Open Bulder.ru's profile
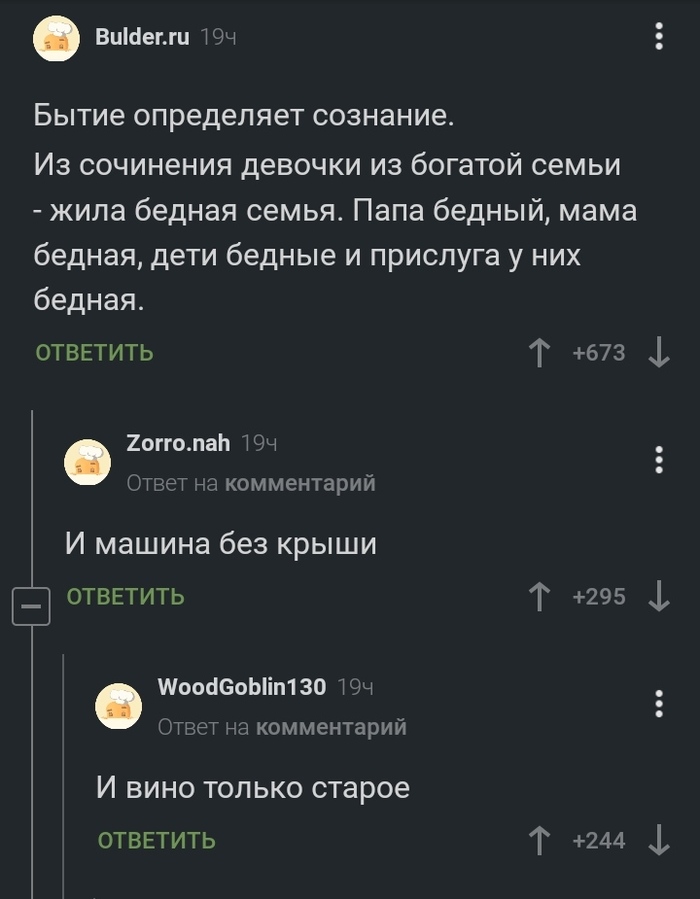The width and height of the screenshot is (700, 899). click(141, 37)
